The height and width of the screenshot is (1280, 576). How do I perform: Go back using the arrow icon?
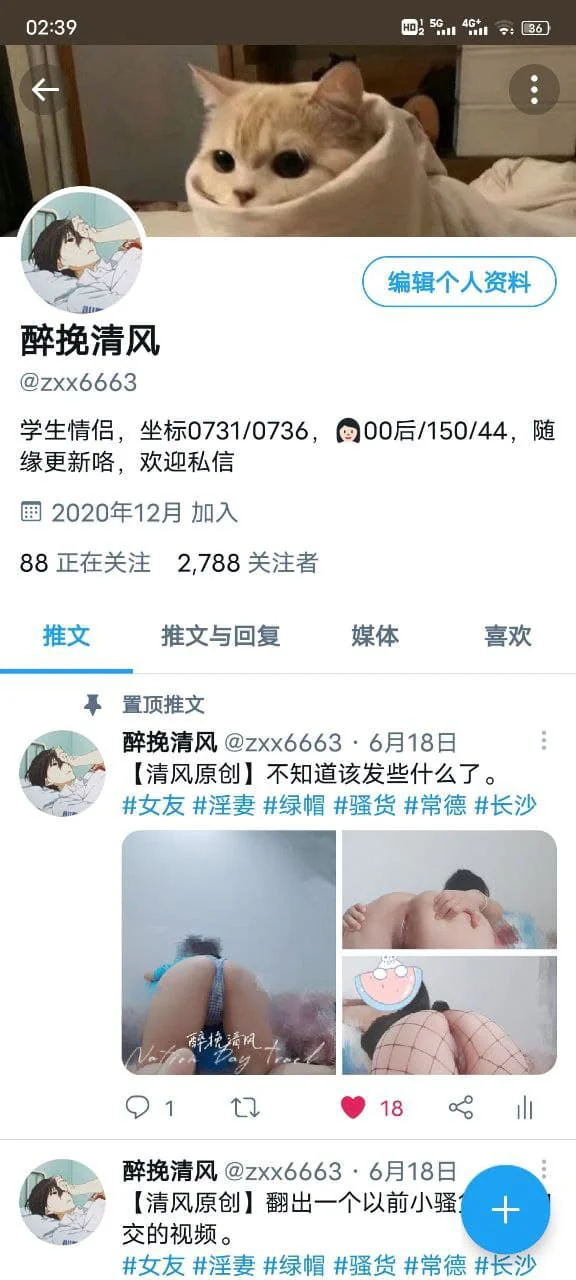pyautogui.click(x=45, y=90)
